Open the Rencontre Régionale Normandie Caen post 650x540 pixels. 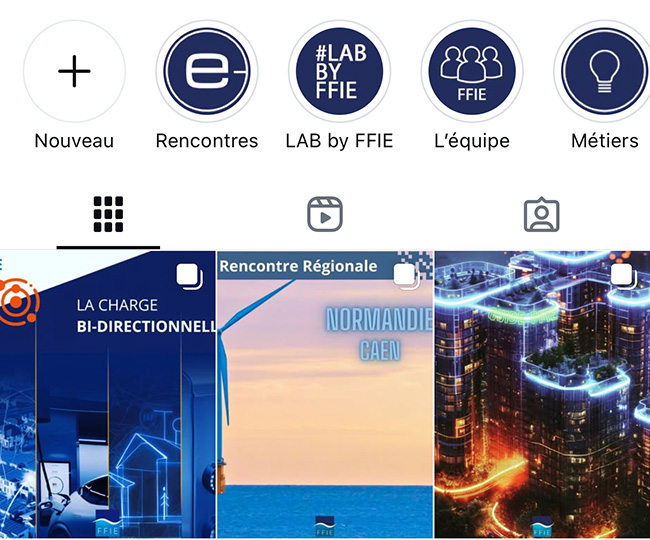click(325, 395)
